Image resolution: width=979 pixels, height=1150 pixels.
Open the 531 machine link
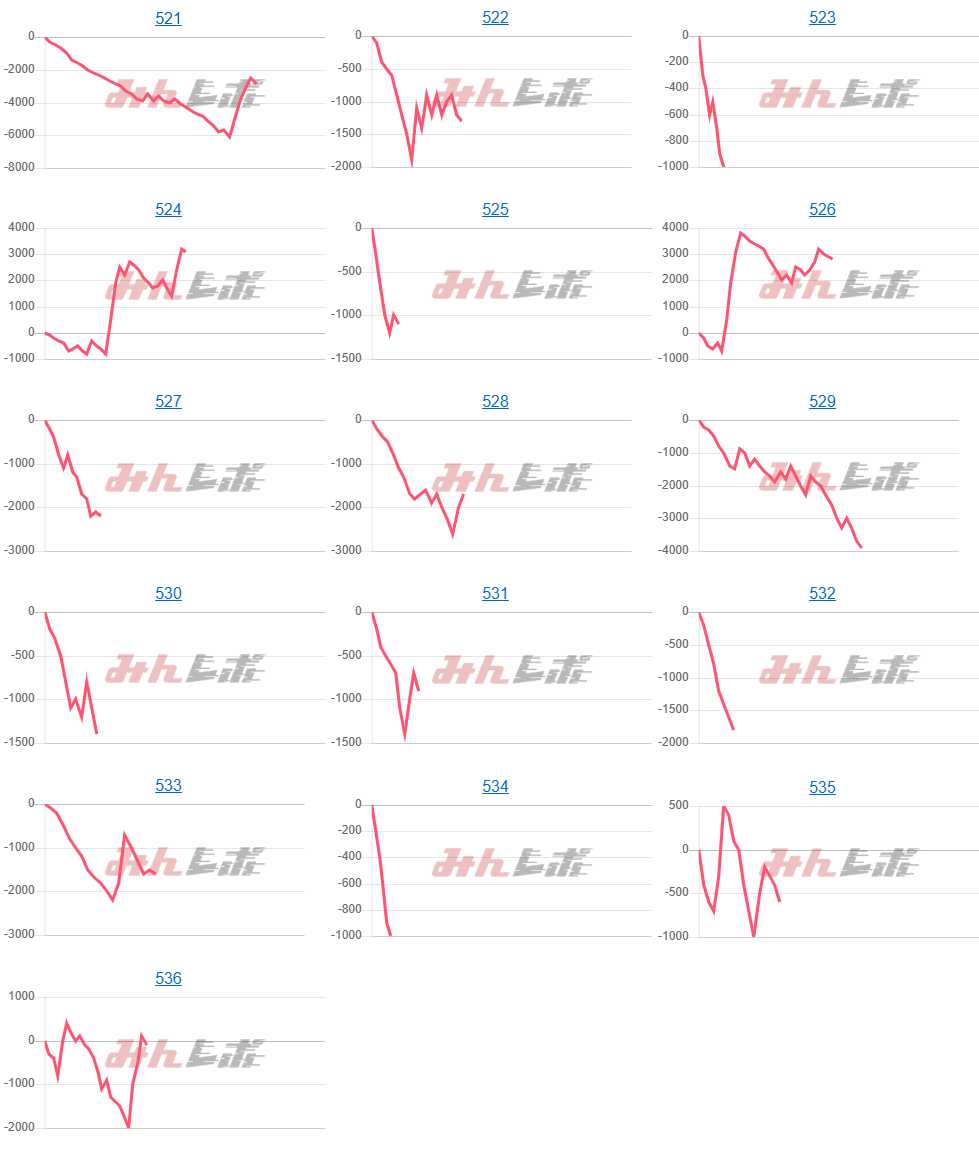[495, 594]
